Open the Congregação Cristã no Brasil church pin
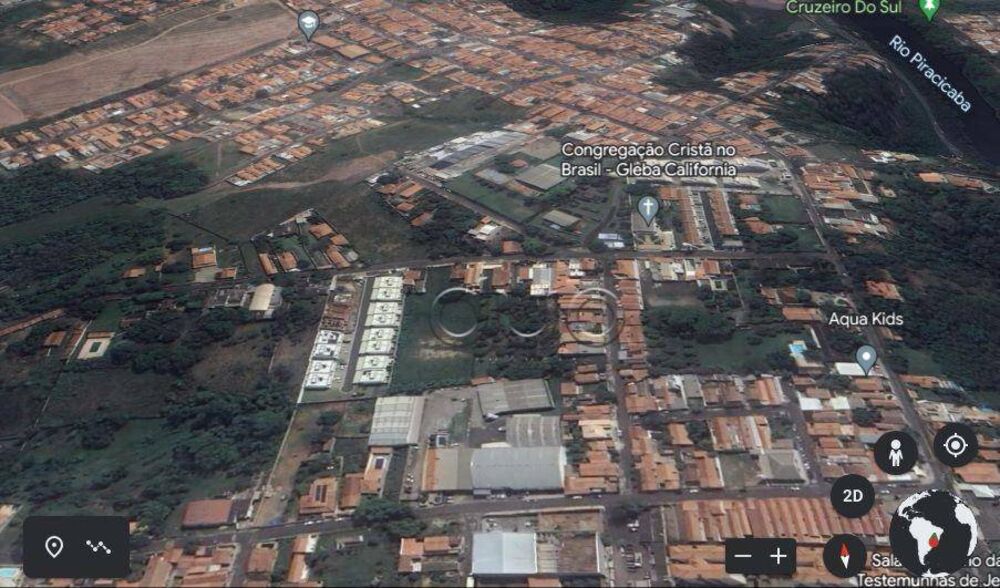The height and width of the screenshot is (588, 1000). [648, 209]
